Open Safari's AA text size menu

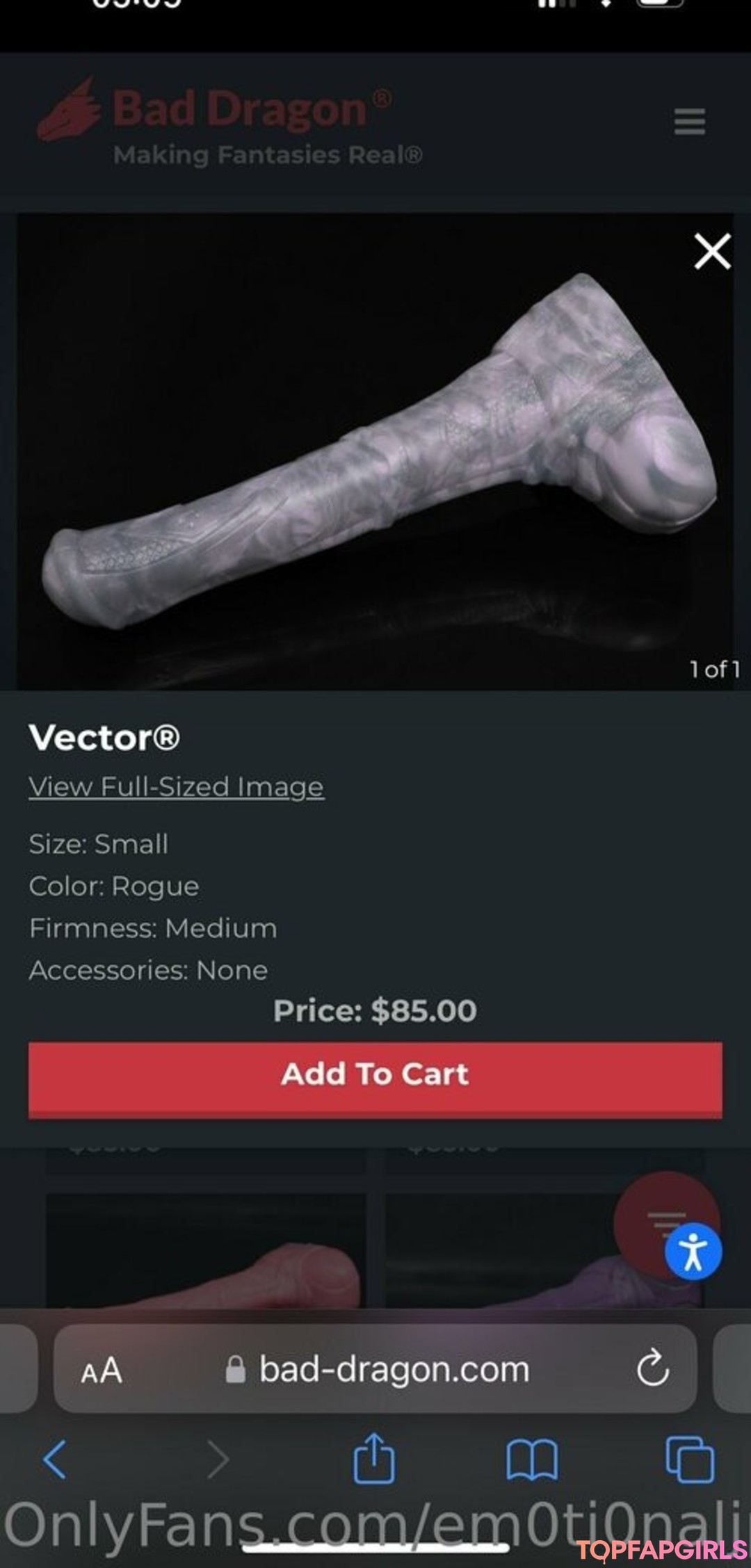click(x=102, y=1371)
